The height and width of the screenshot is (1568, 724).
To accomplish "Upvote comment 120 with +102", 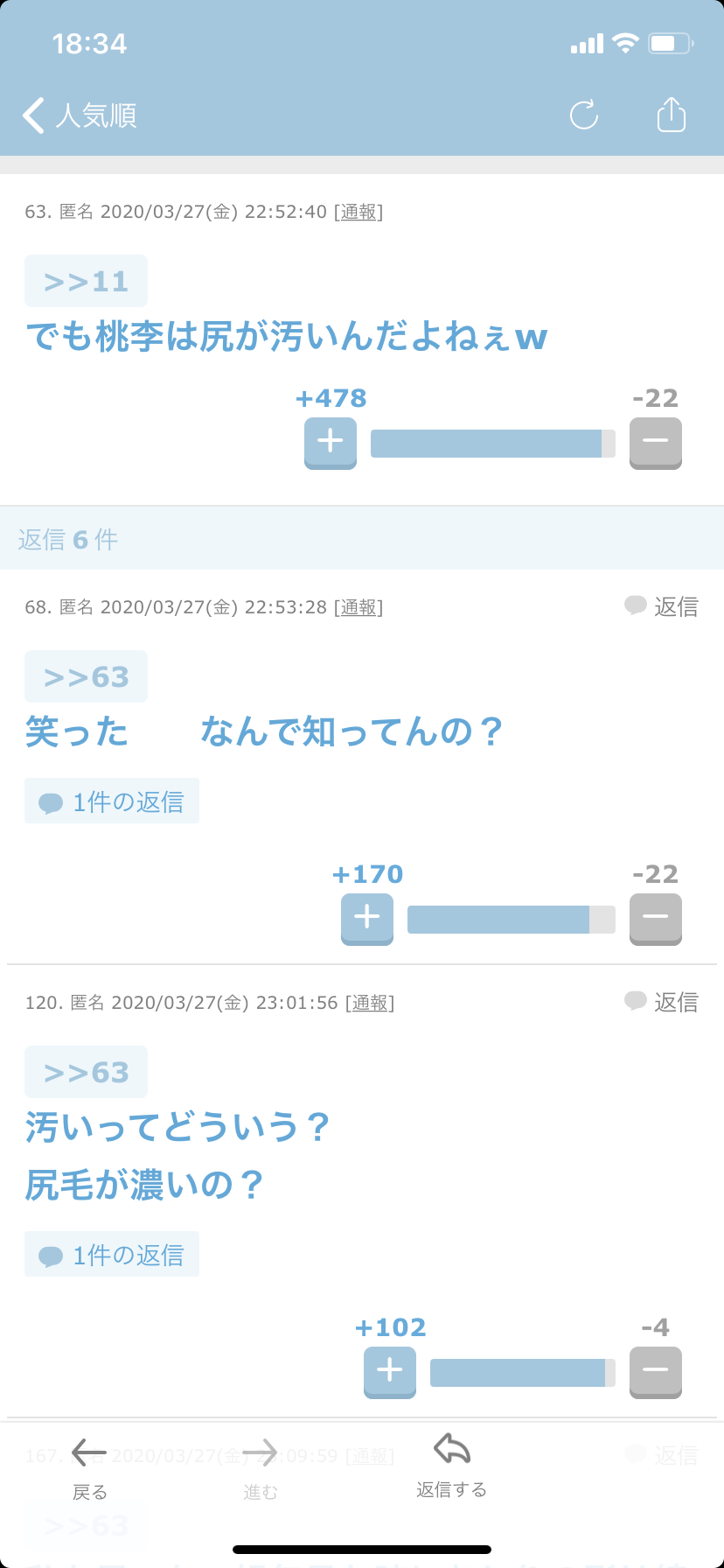I will 390,1370.
